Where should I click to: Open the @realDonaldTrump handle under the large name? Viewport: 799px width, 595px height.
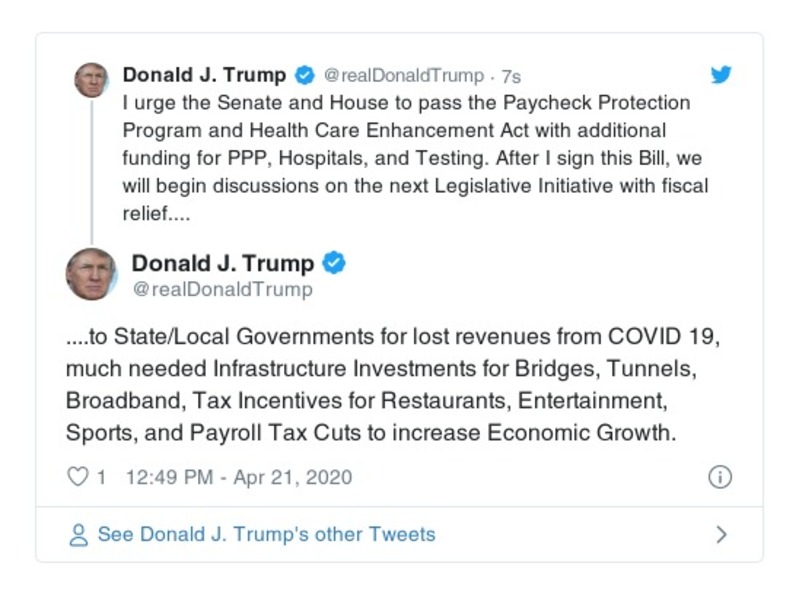pyautogui.click(x=222, y=289)
